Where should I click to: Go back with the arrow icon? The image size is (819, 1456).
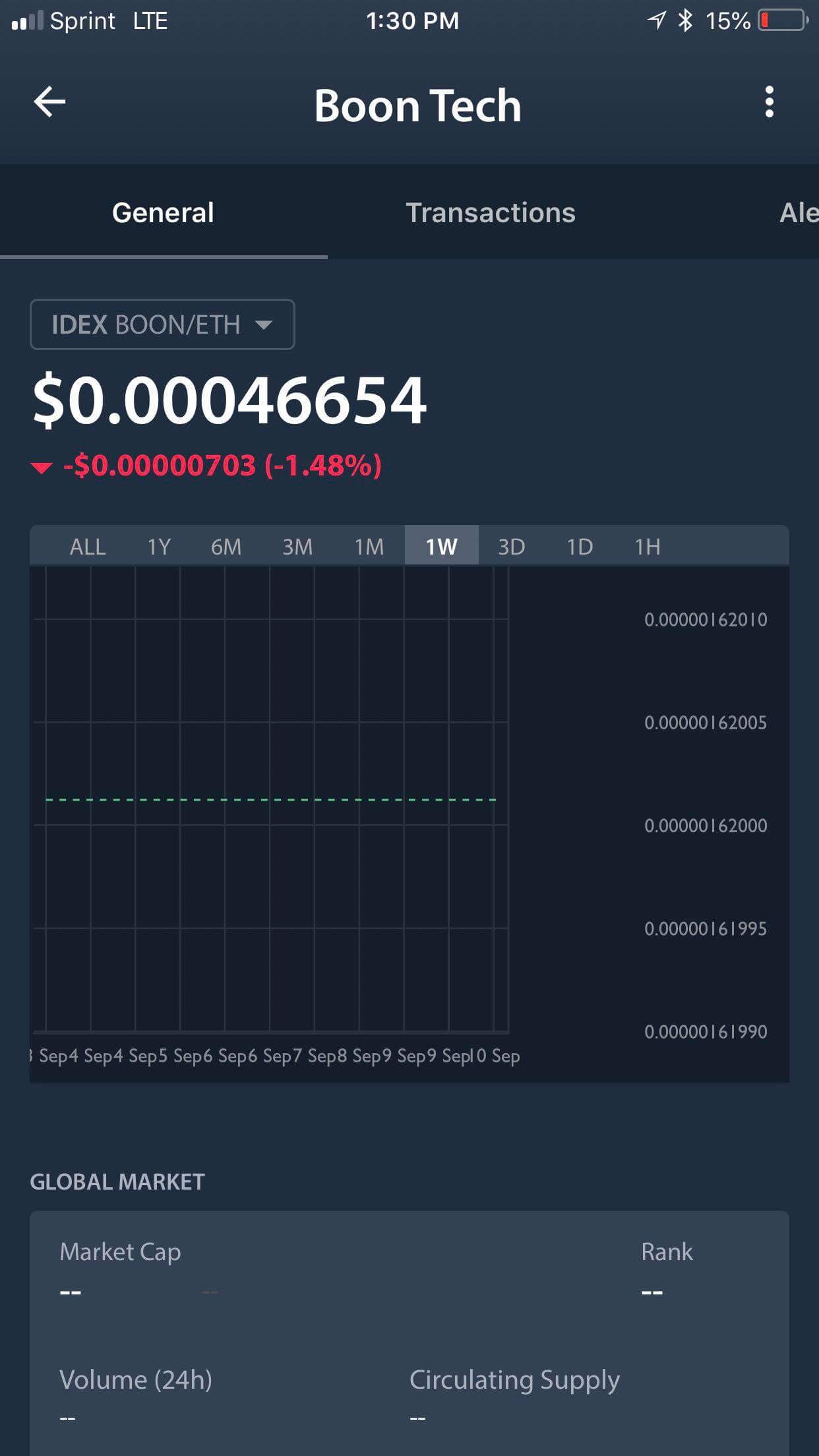pos(49,102)
